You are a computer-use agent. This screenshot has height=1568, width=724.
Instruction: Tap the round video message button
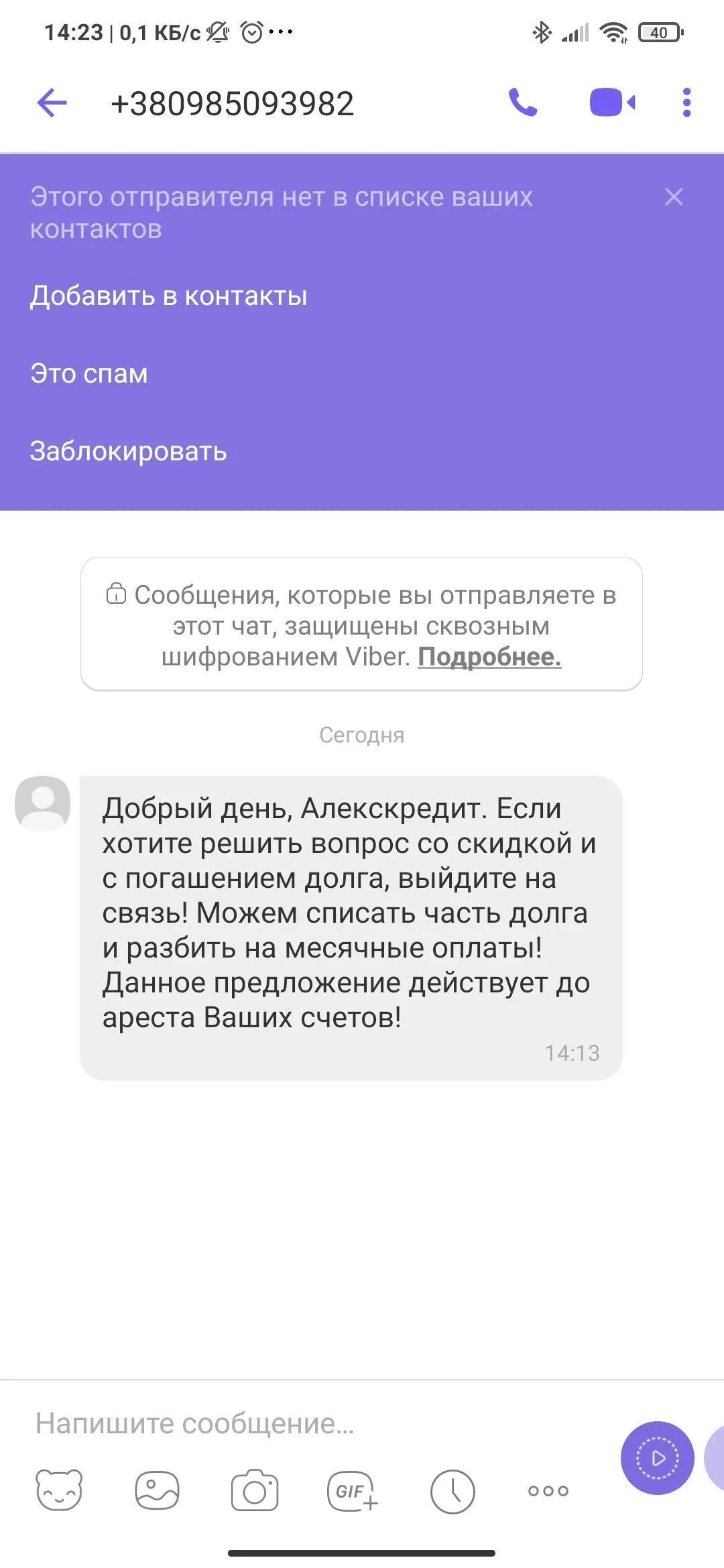pos(657,1457)
